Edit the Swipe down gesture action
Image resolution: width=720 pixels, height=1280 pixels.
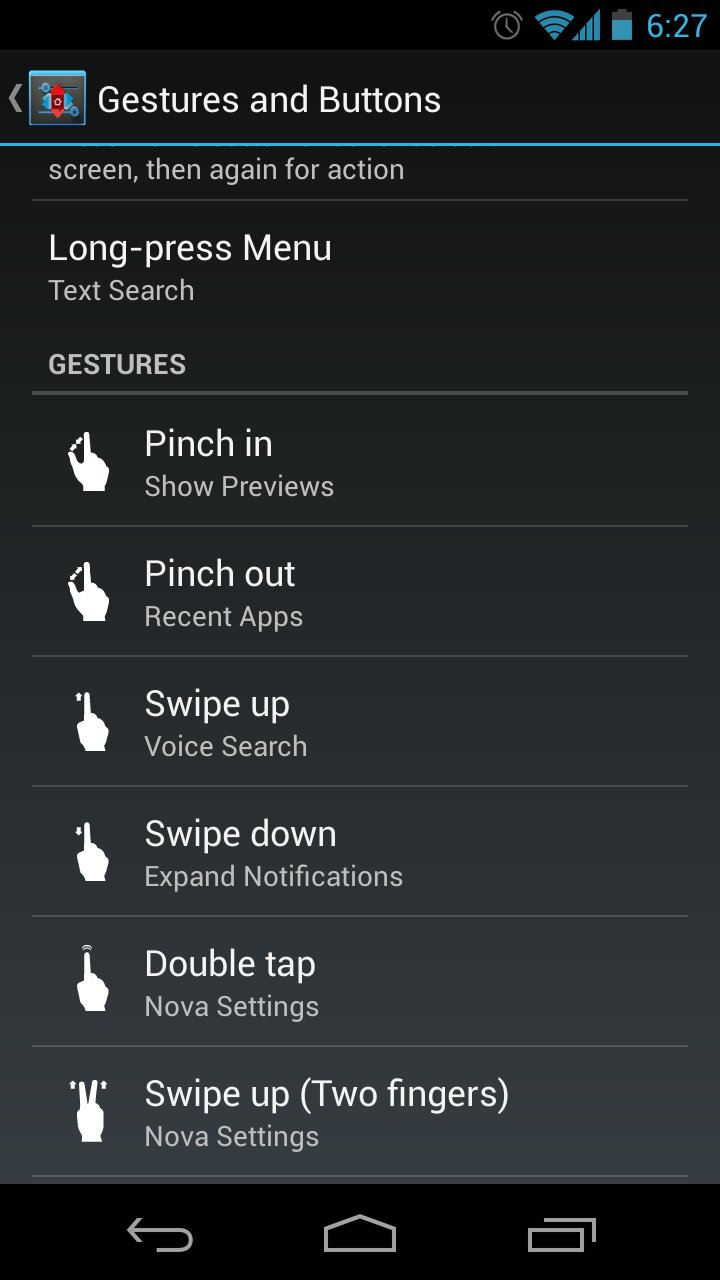pyautogui.click(x=360, y=851)
